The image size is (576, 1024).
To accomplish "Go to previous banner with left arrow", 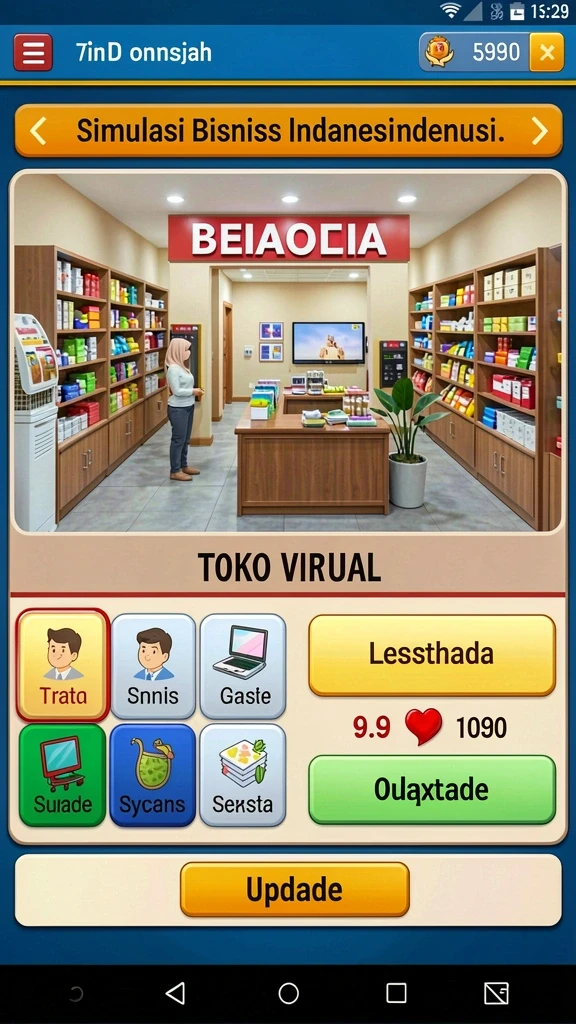I will pos(38,131).
